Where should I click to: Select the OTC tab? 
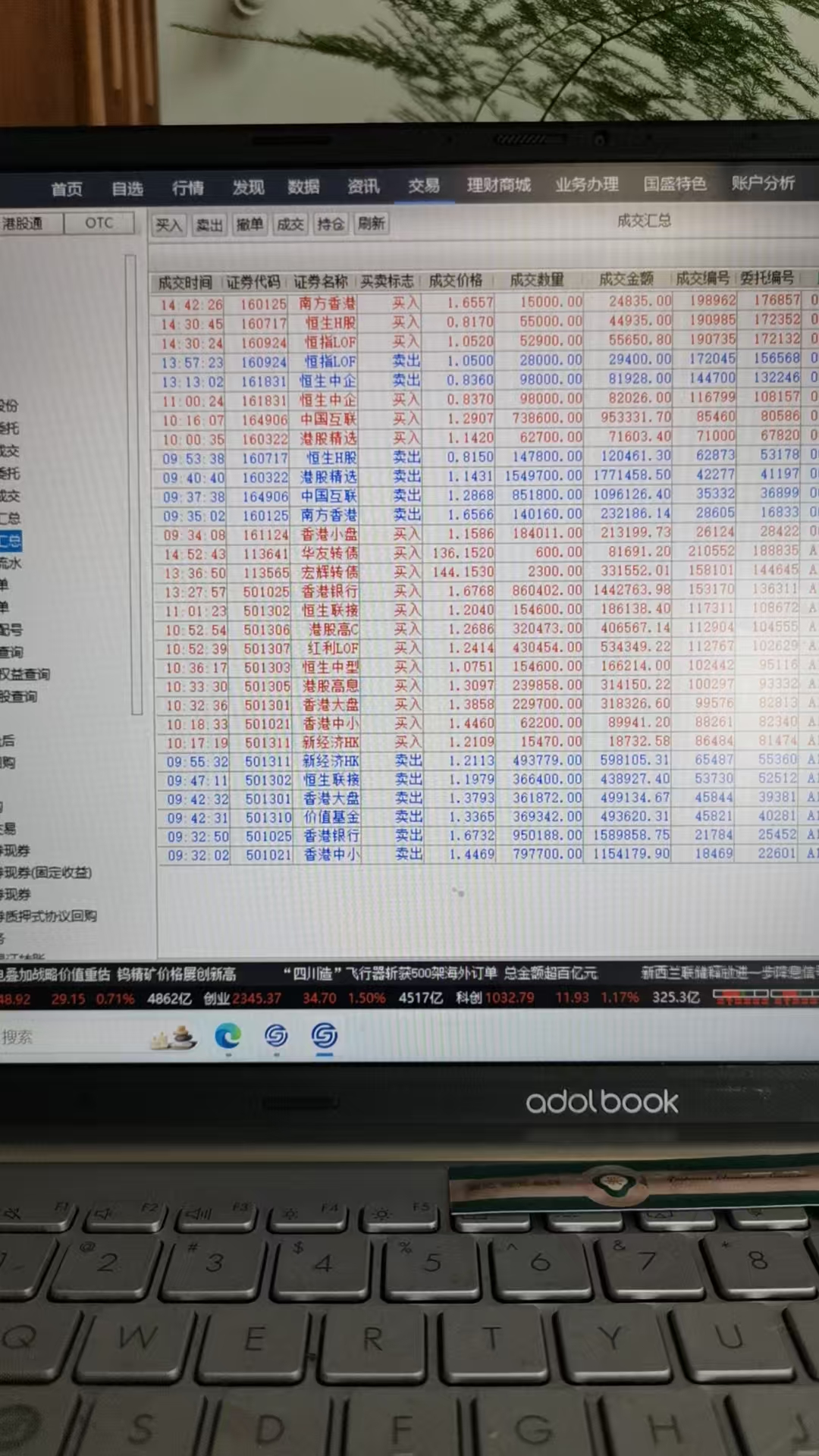(99, 223)
